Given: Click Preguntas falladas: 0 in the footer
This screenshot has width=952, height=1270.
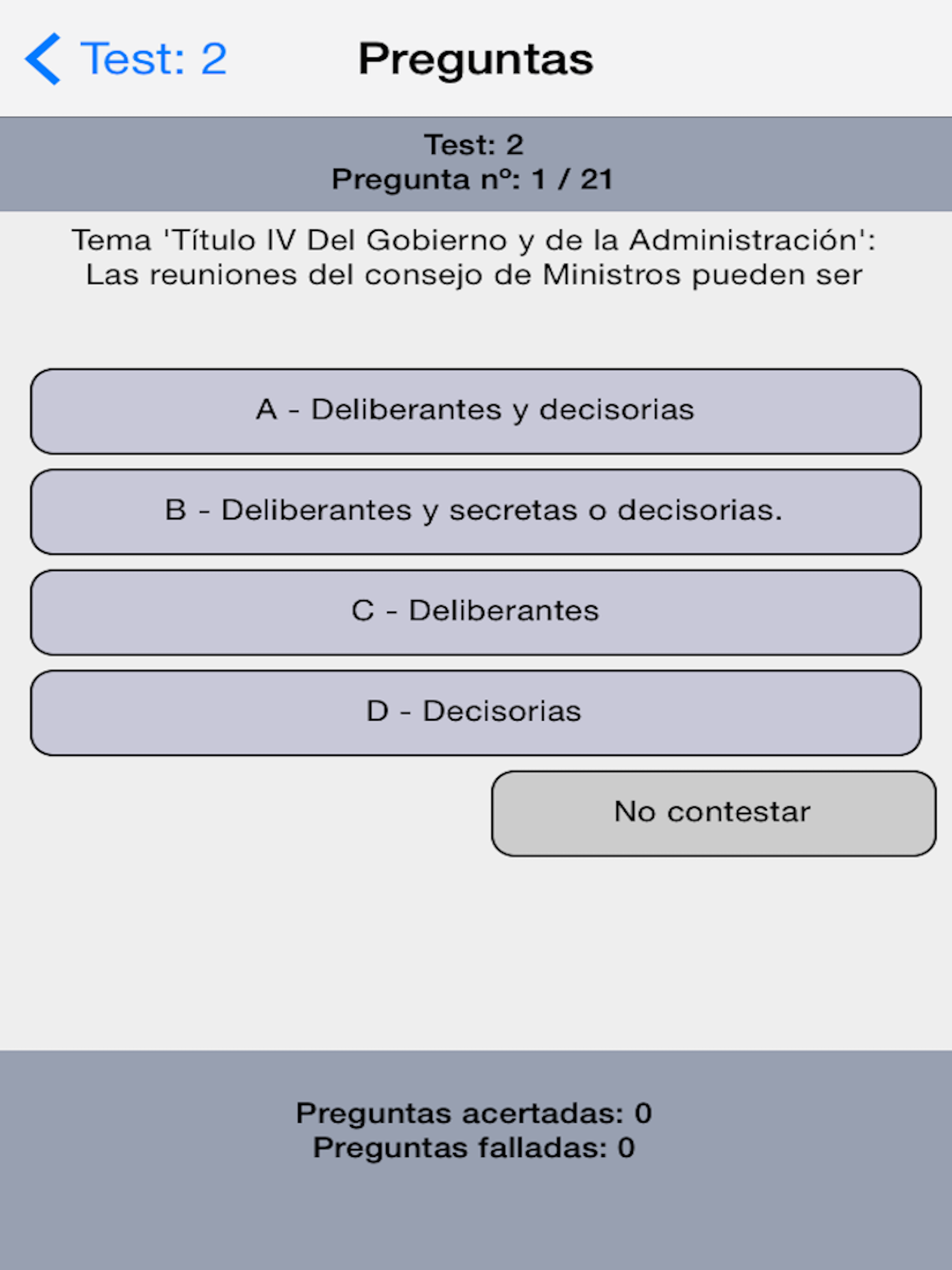Looking at the screenshot, I should pyautogui.click(x=476, y=1148).
